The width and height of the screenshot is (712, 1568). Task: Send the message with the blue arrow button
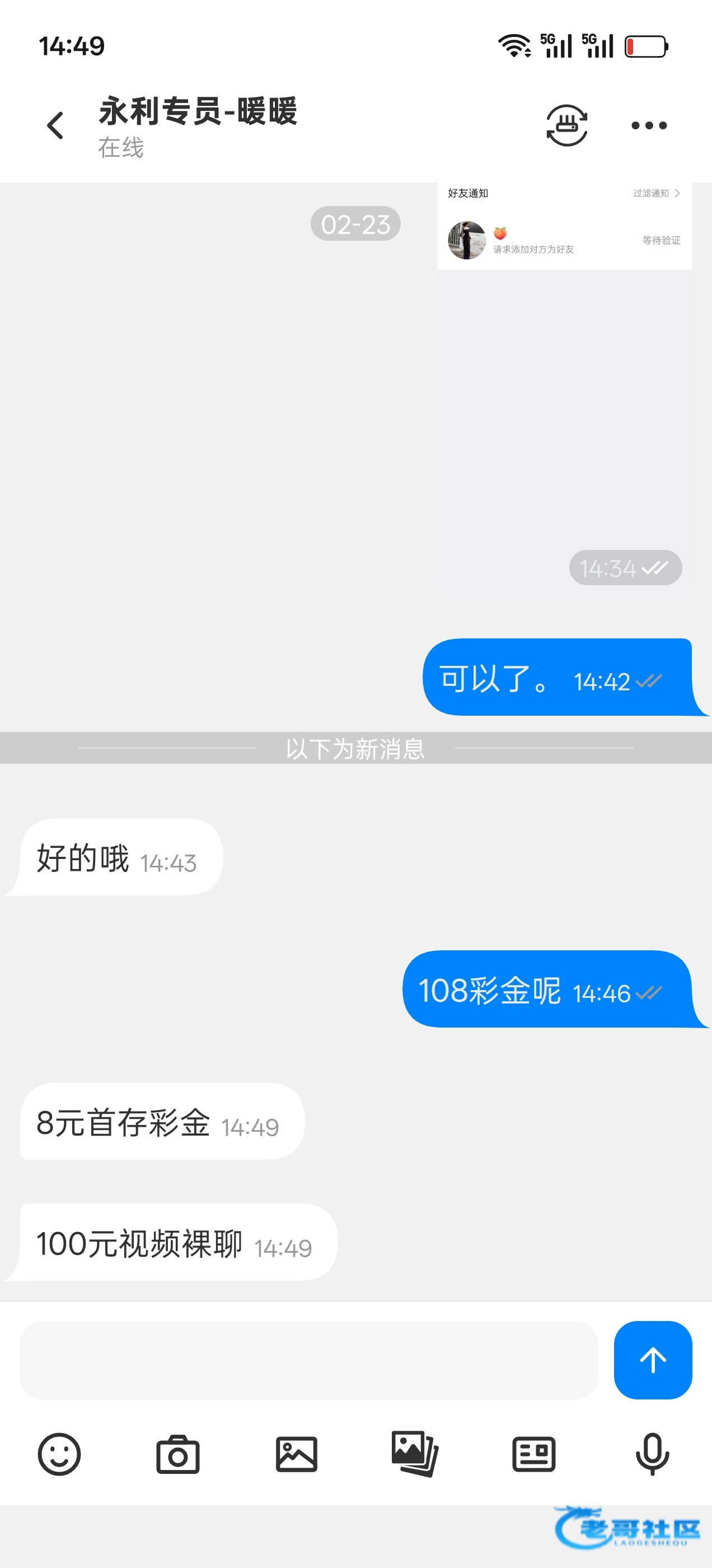pyautogui.click(x=652, y=1360)
